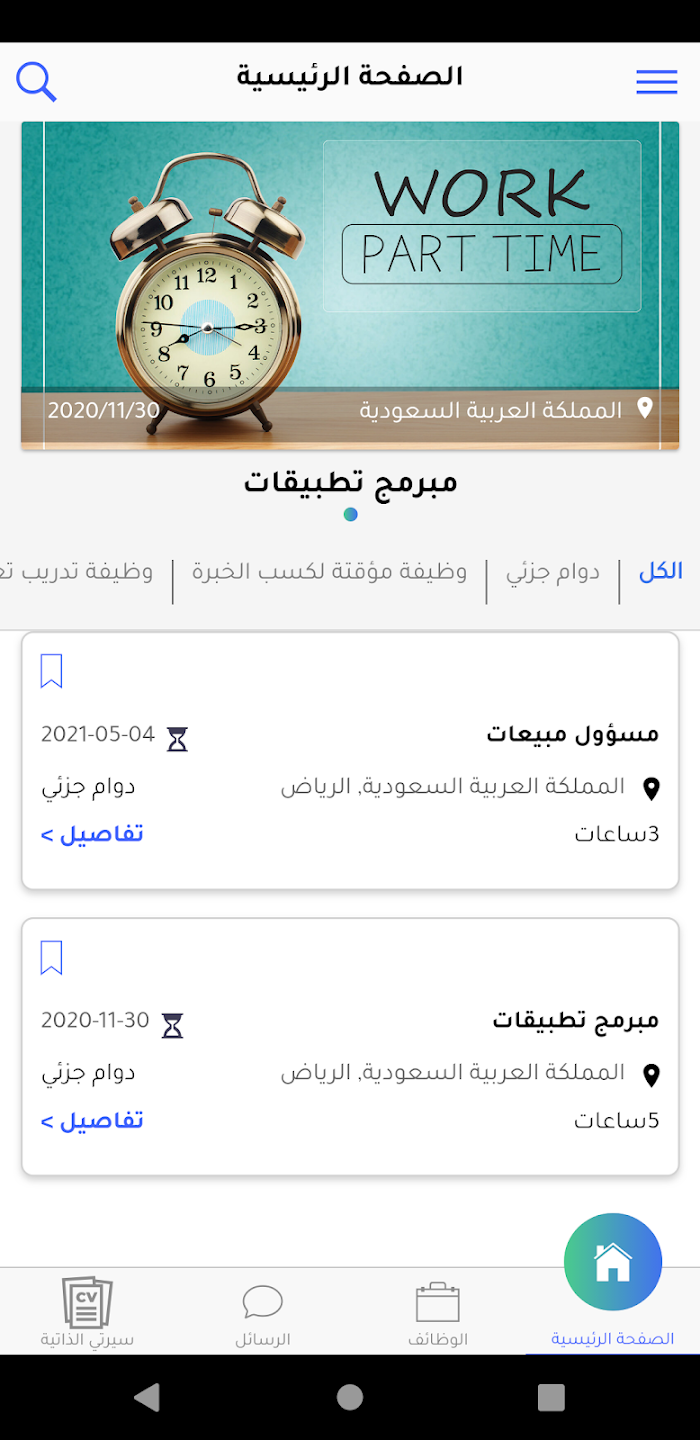Tap the system recent apps button
The image size is (700, 1440).
pos(551,1397)
